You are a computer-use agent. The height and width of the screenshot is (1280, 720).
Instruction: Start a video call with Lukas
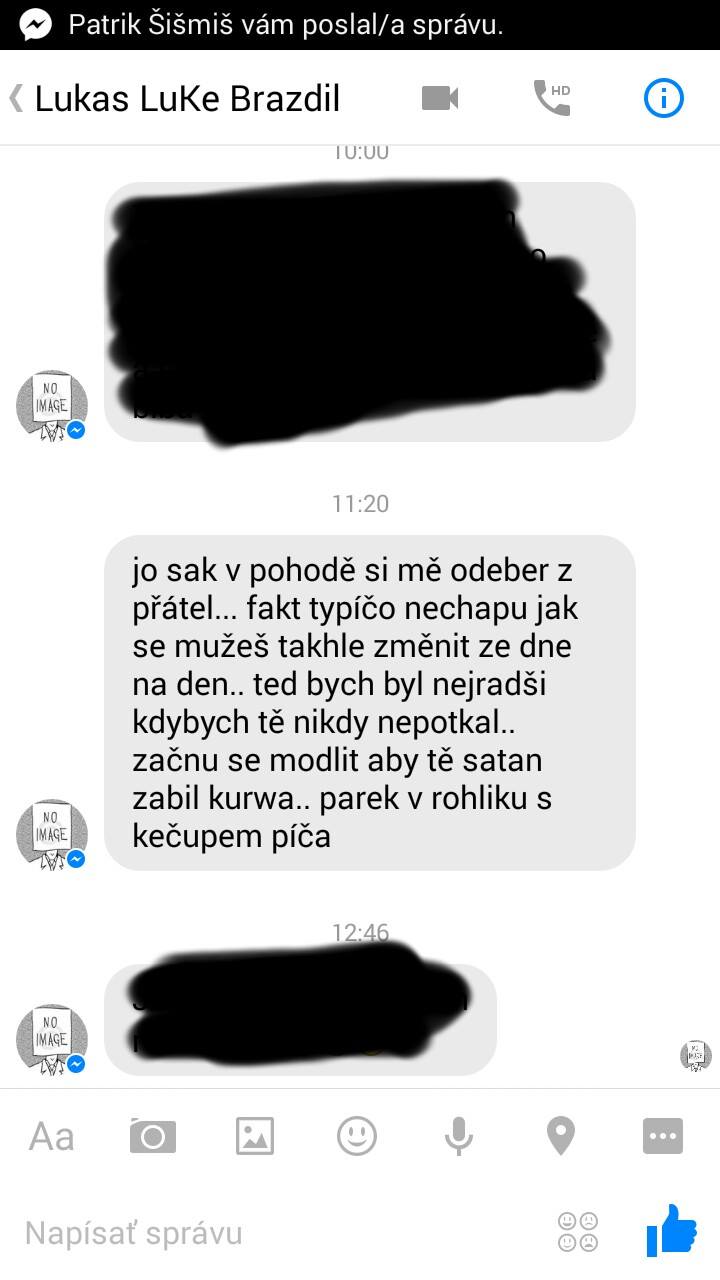(x=440, y=98)
